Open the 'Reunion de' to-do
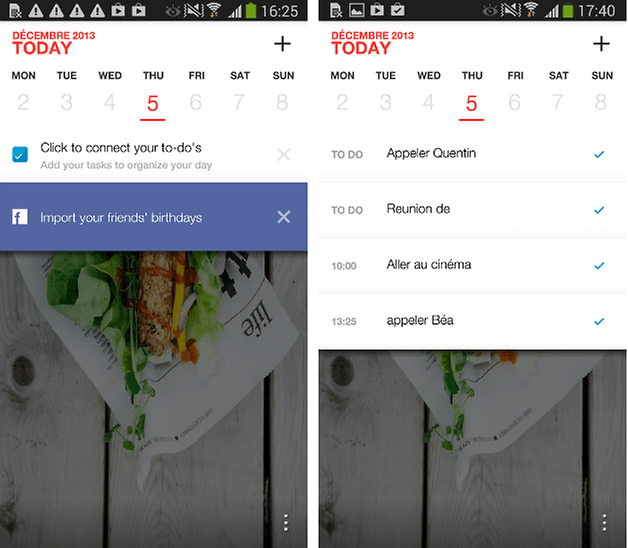Screen dimensions: 628x548 [418, 210]
